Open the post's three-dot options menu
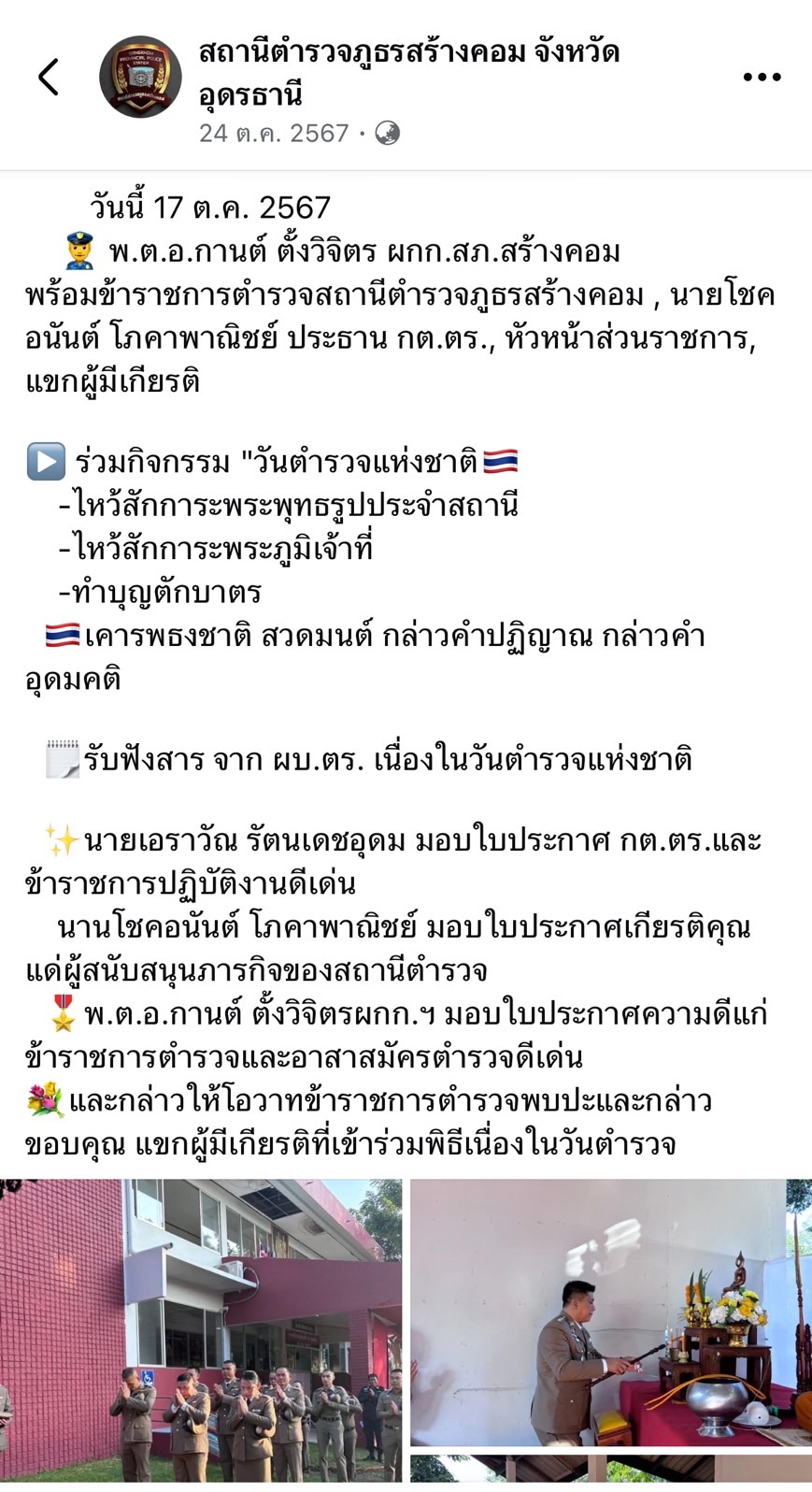This screenshot has width=812, height=1492. [762, 78]
